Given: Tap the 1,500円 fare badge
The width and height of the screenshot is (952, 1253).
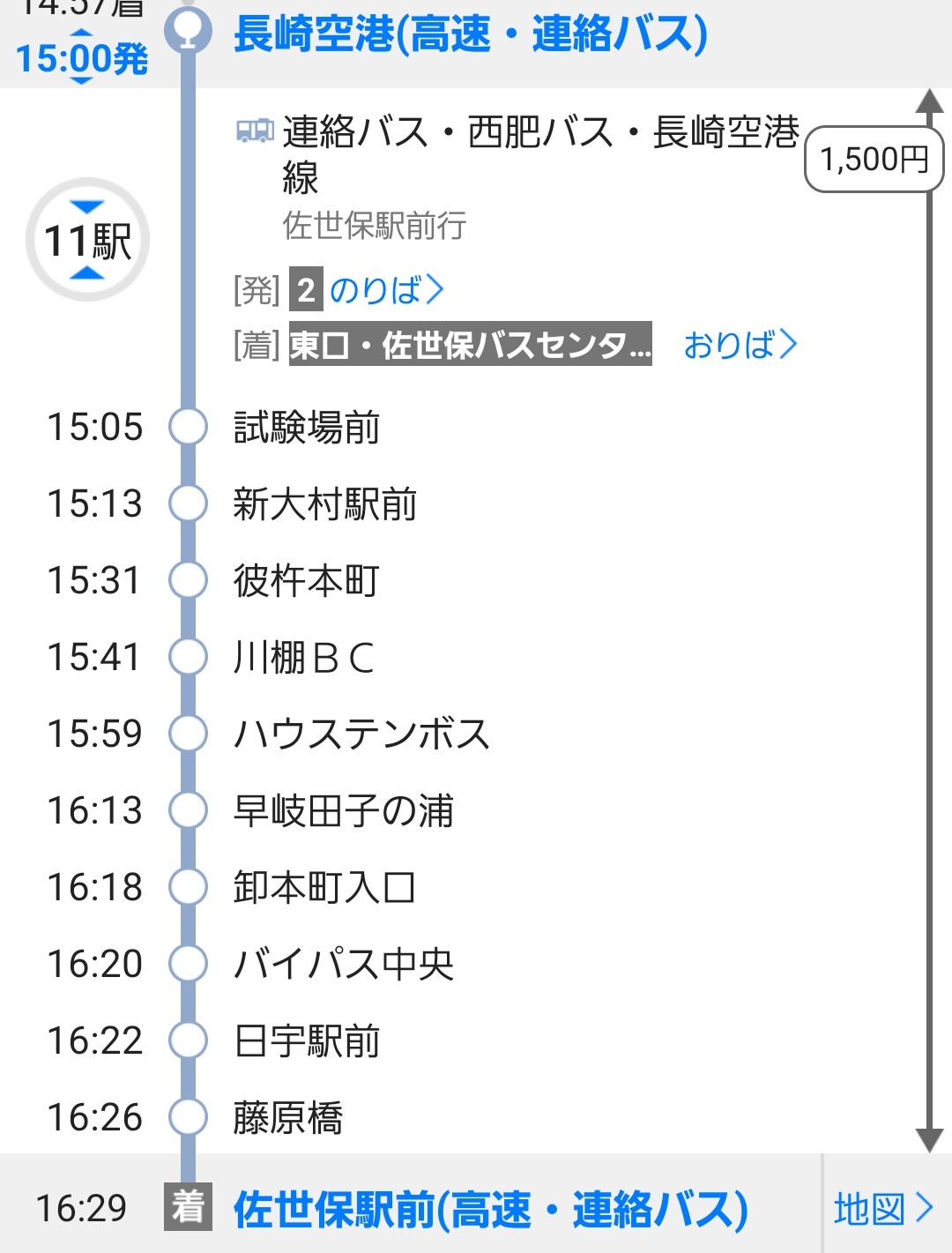Looking at the screenshot, I should [x=874, y=160].
